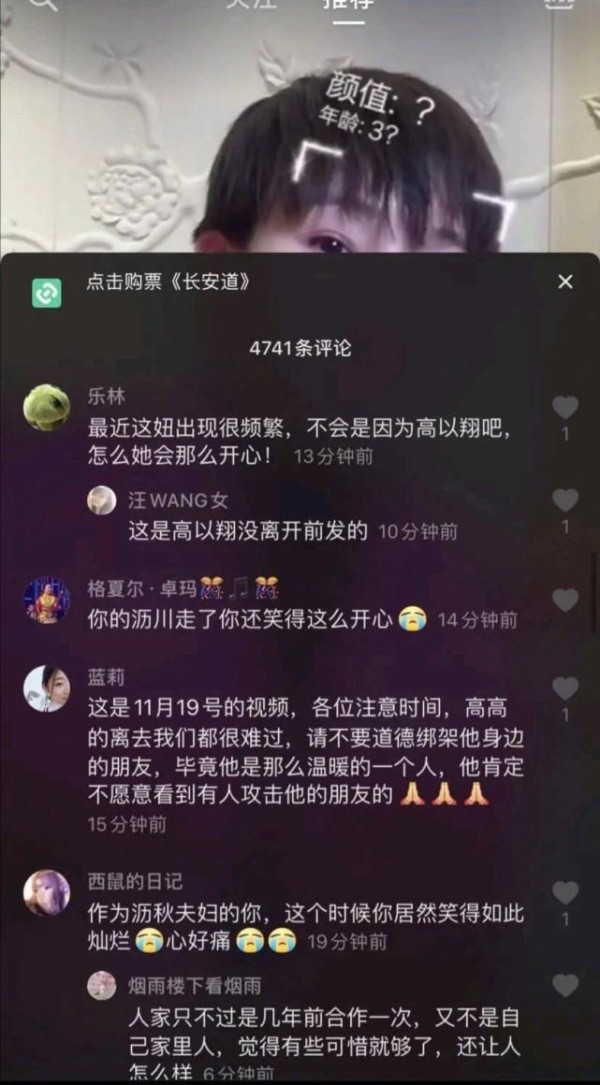This screenshot has width=600, height=1085.
Task: Open 格夏尔·卓玛's avatar
Action: [x=47, y=600]
